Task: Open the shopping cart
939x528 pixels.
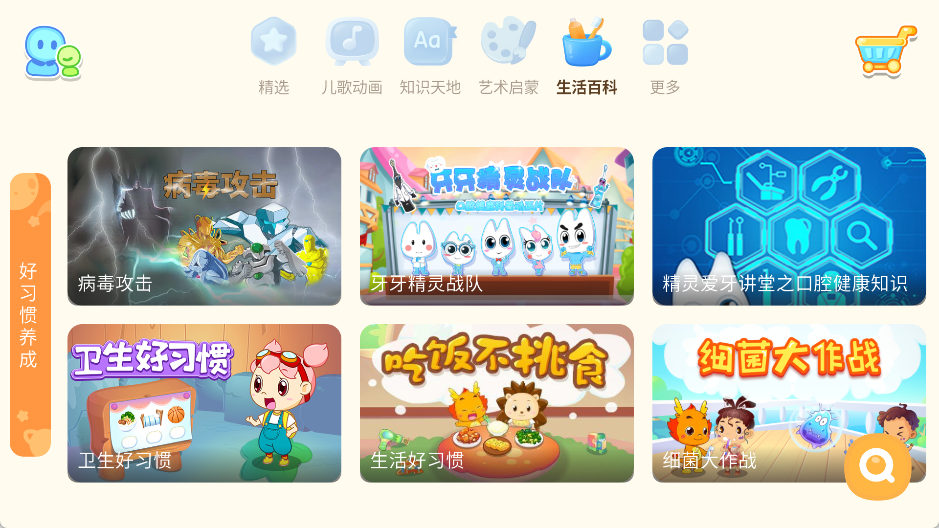Action: (x=885, y=50)
